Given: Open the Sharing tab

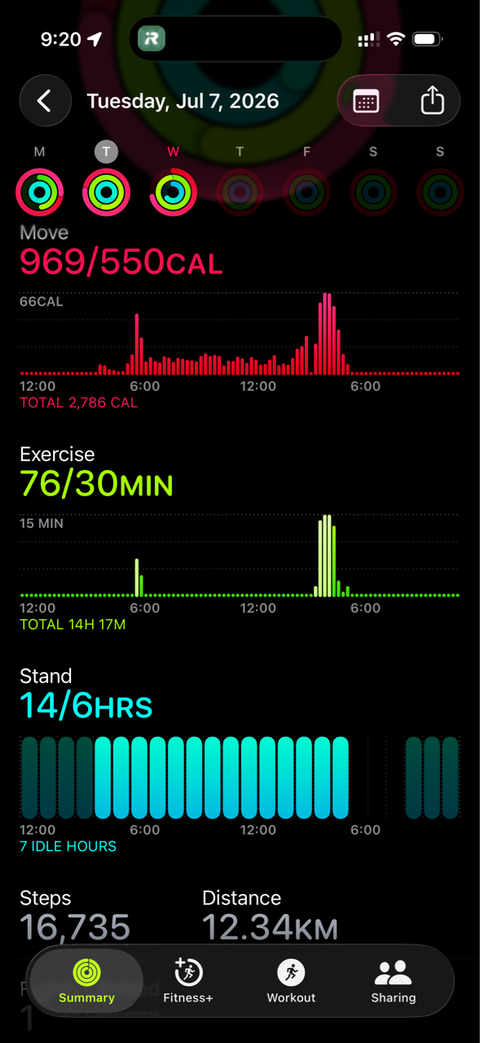Looking at the screenshot, I should [394, 981].
